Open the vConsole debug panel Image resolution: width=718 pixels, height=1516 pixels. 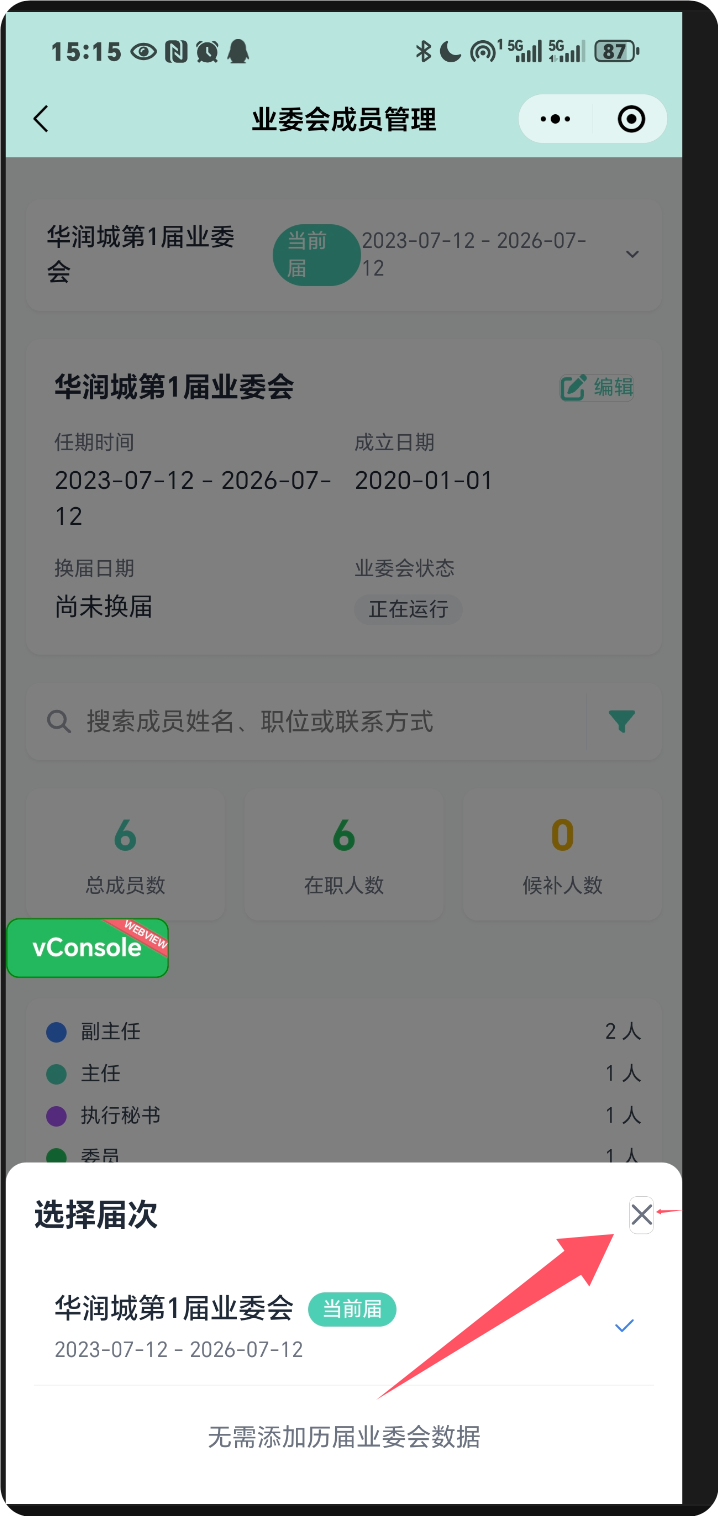(x=87, y=947)
